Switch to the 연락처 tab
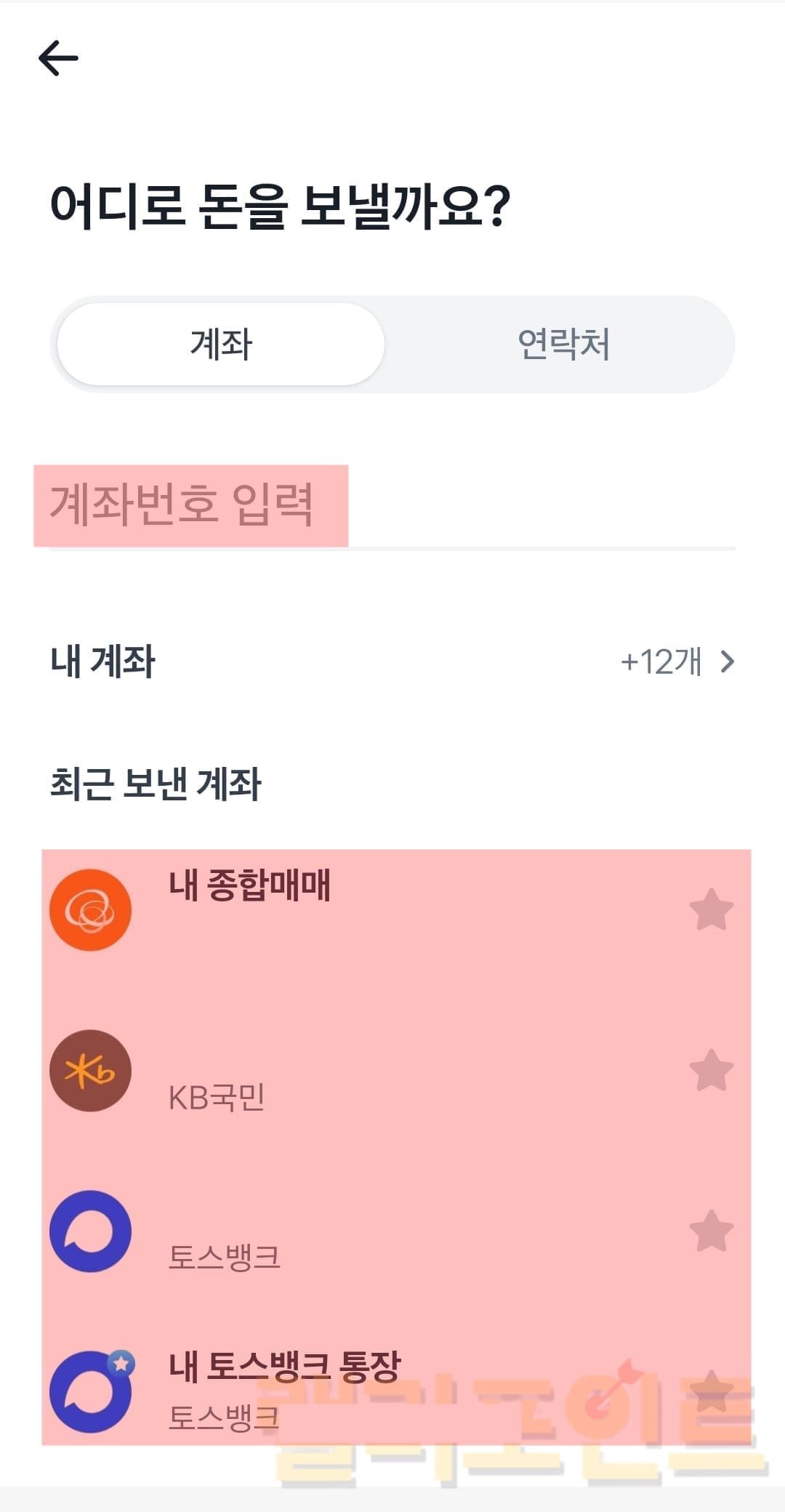Image resolution: width=785 pixels, height=1512 pixels. click(563, 344)
